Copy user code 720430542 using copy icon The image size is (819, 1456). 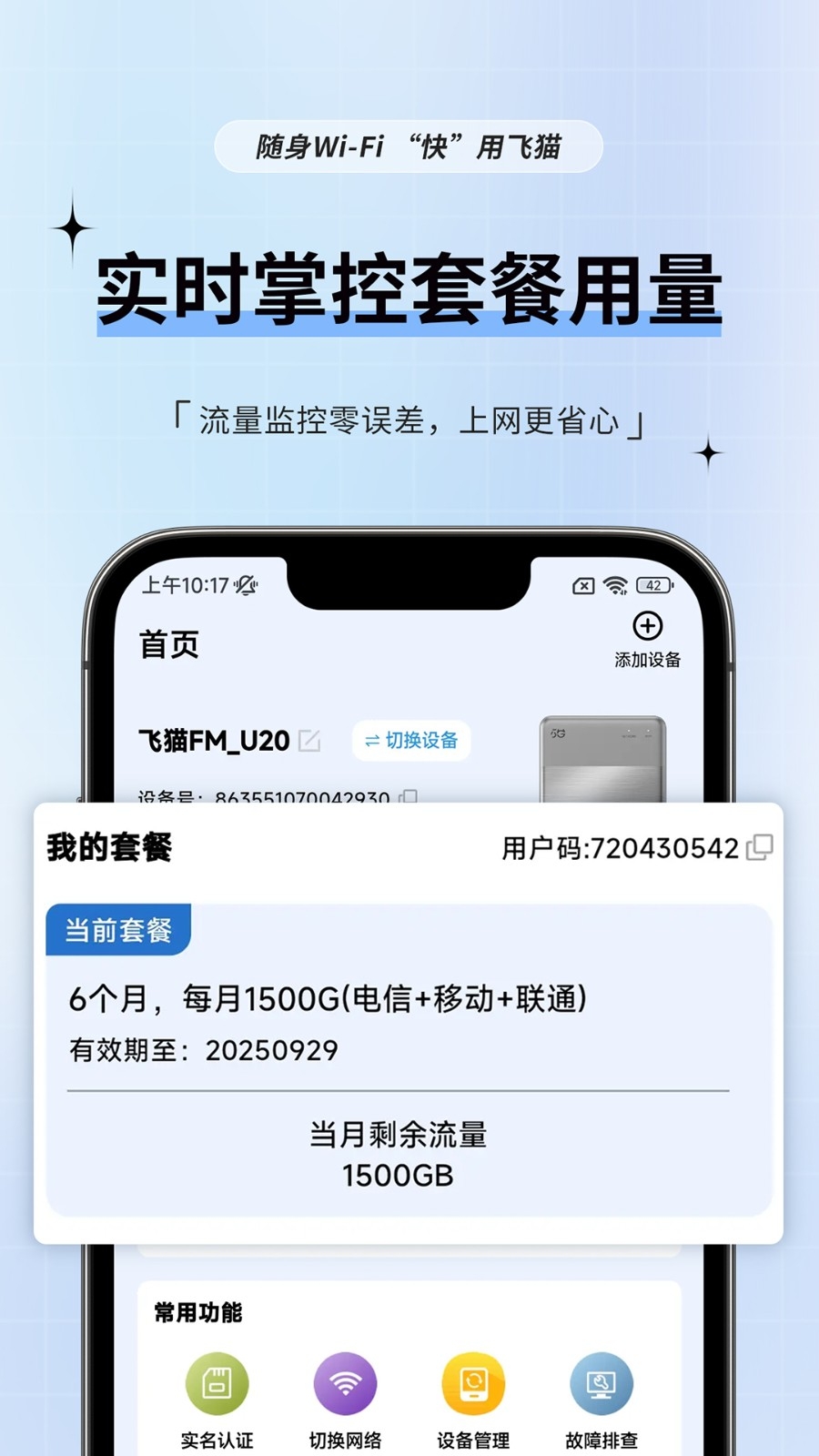(x=758, y=847)
